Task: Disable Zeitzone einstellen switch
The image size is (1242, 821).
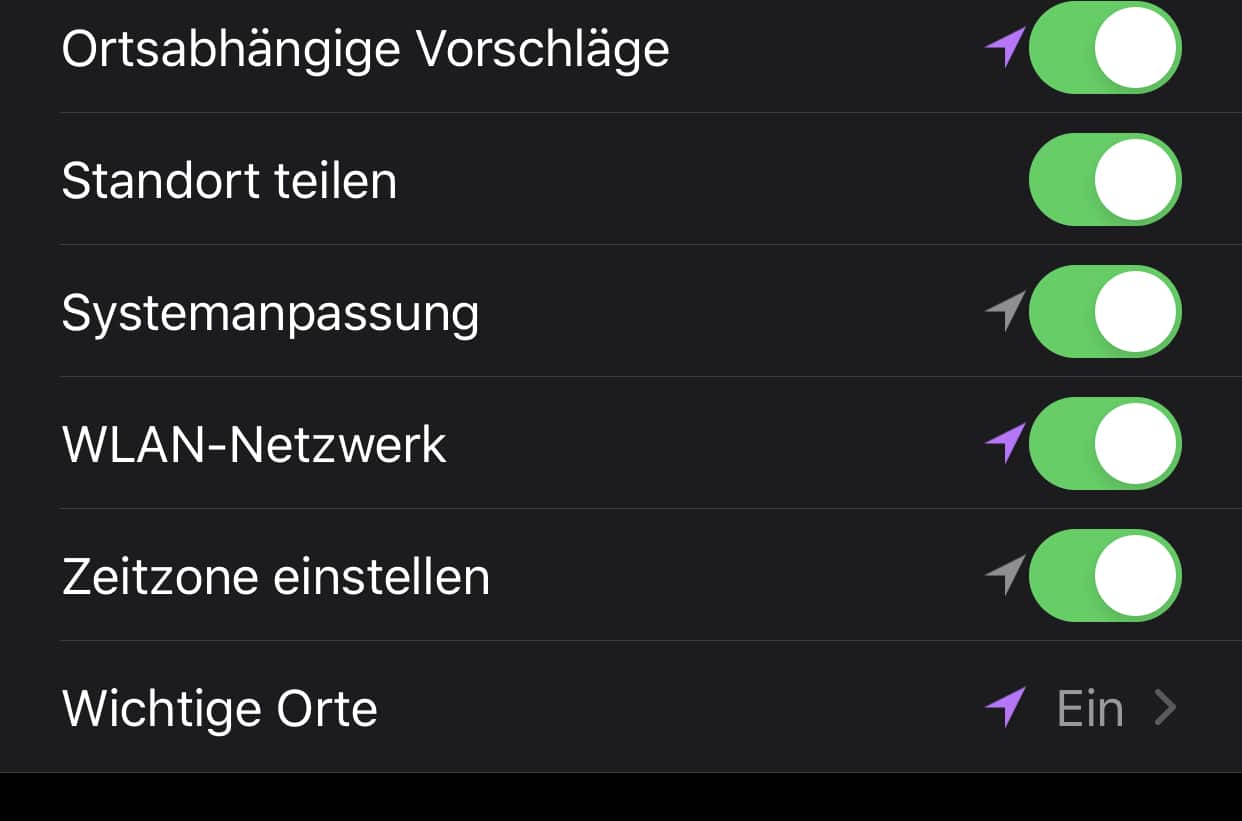Action: coord(1104,576)
